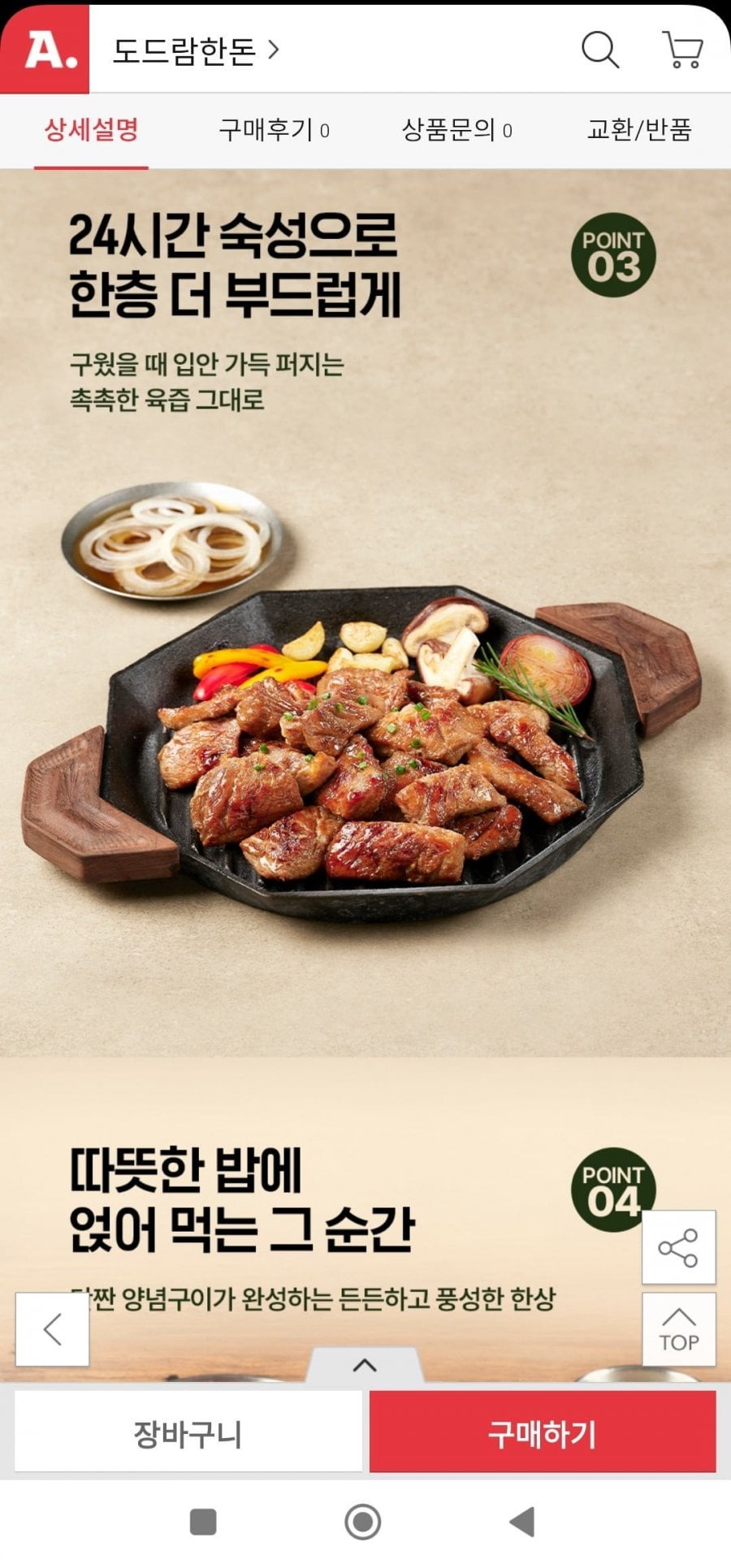Add the item to 장바구니
731x1568 pixels.
click(x=188, y=1434)
